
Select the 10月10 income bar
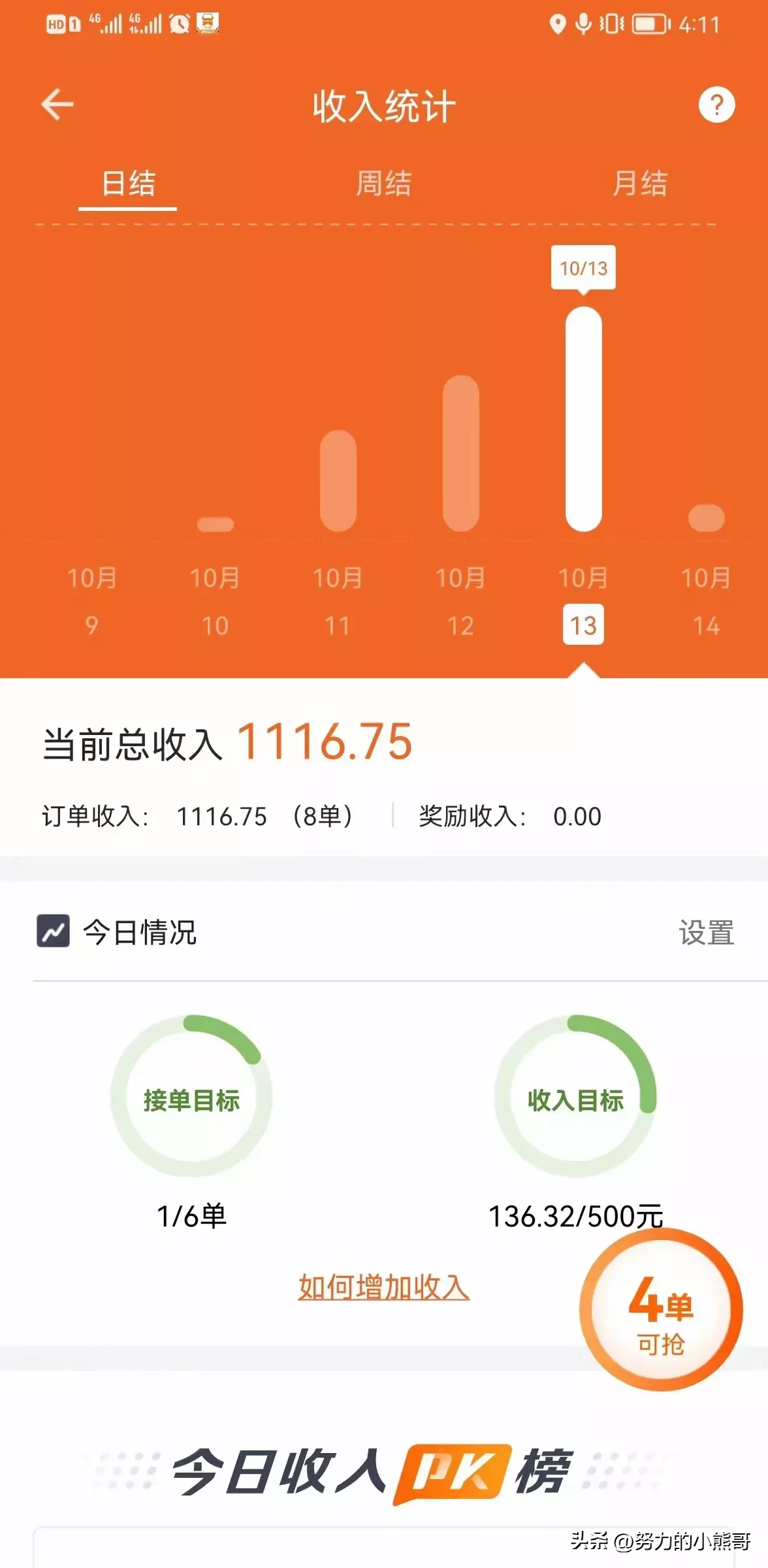[x=215, y=524]
